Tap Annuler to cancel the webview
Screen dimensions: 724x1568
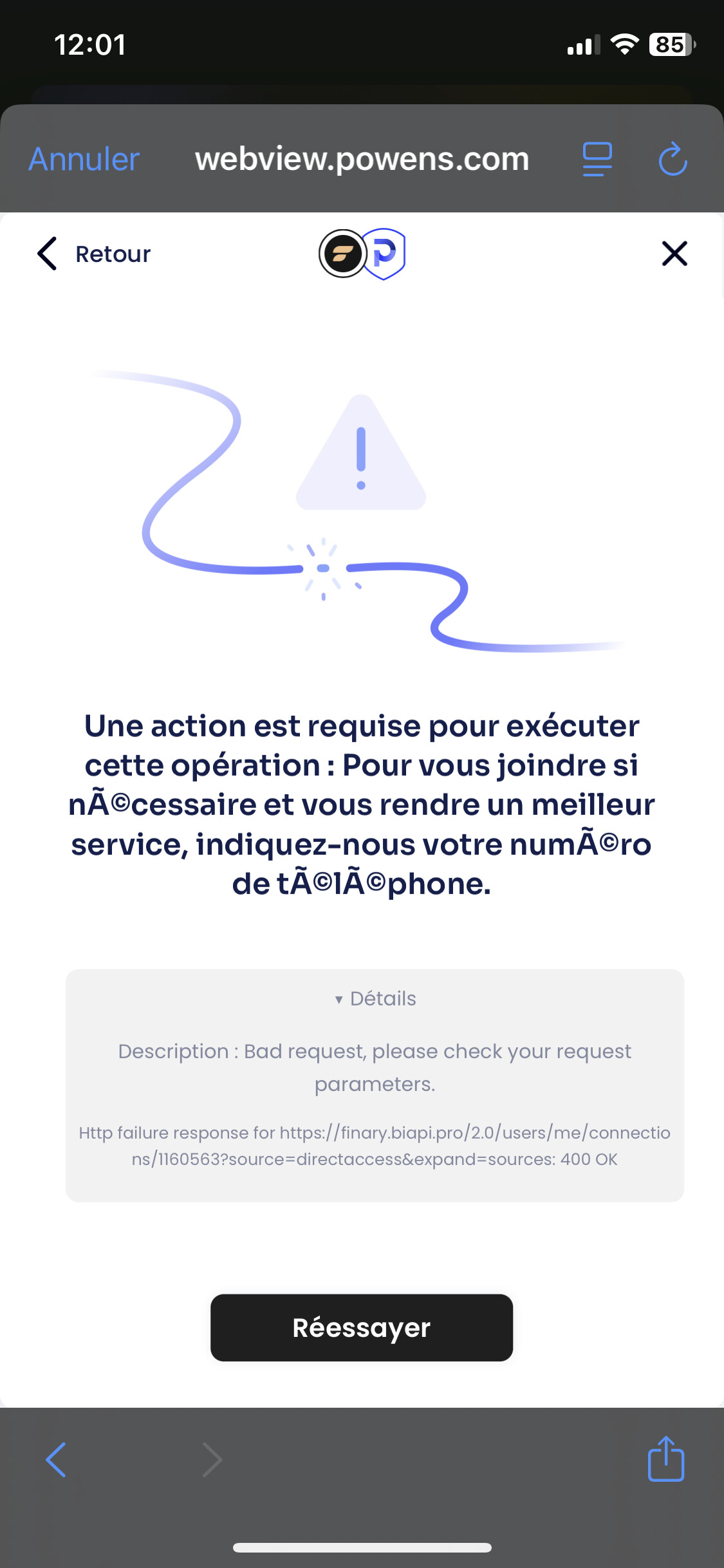[x=84, y=159]
